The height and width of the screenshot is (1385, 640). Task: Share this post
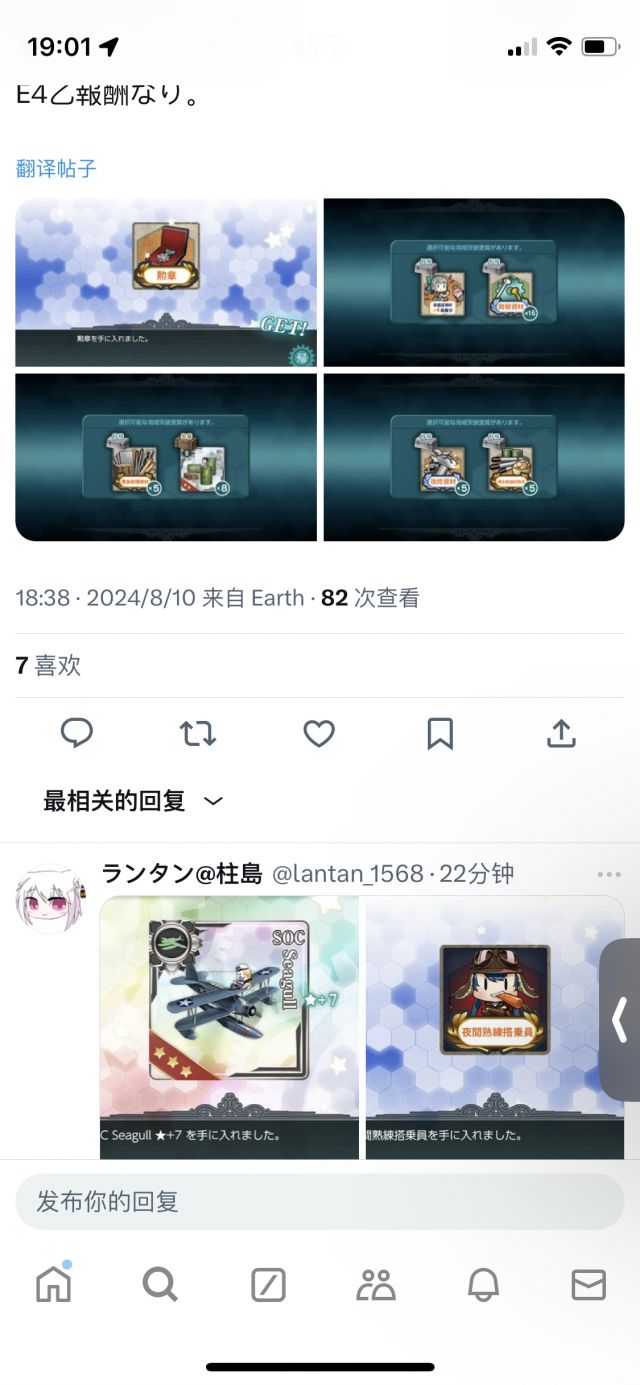coord(562,734)
